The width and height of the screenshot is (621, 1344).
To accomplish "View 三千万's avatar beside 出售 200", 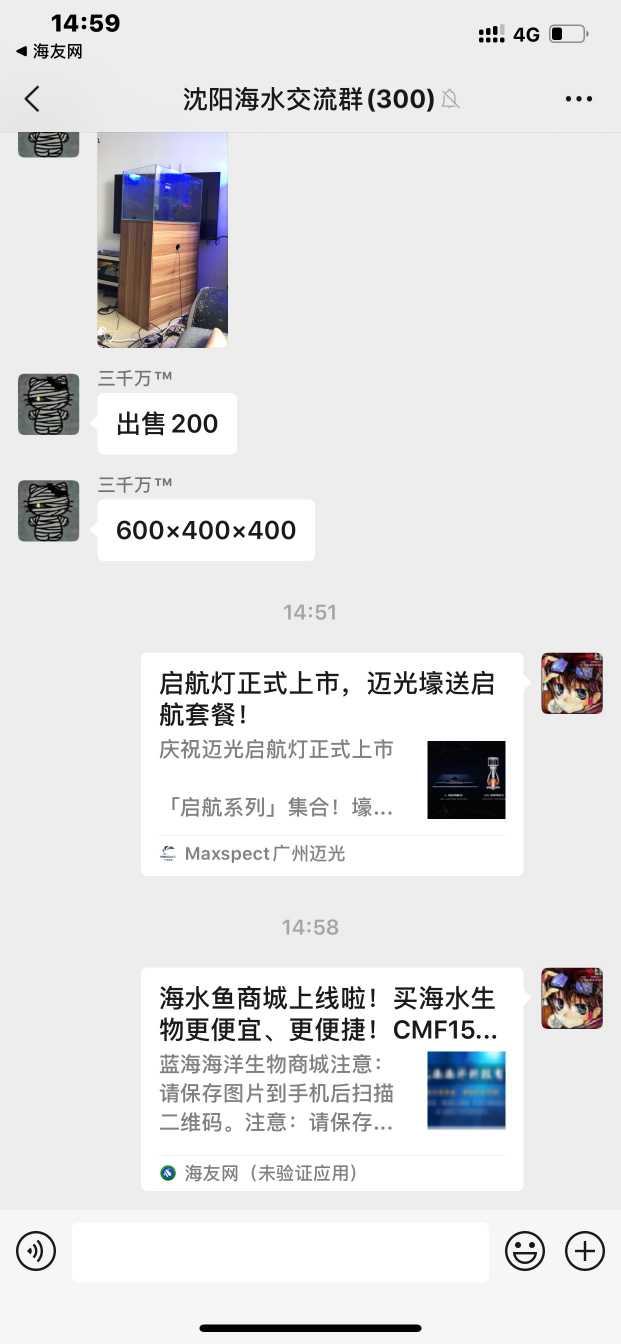I will (48, 404).
